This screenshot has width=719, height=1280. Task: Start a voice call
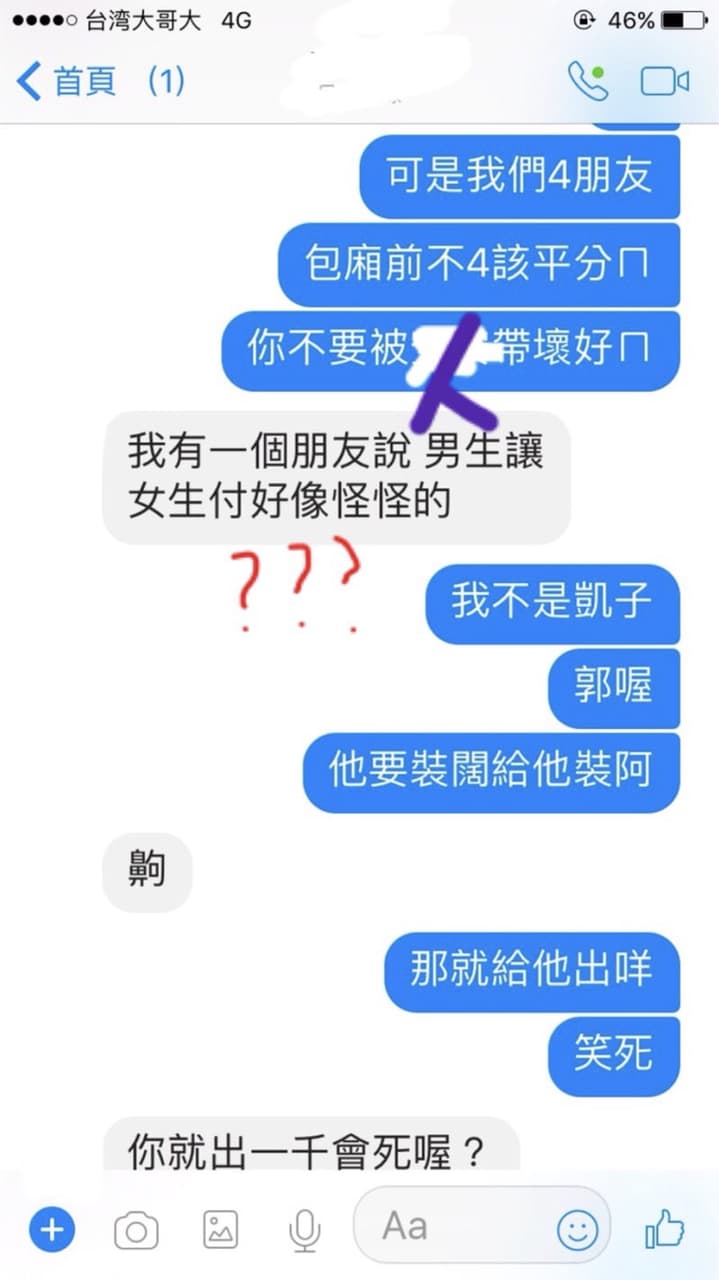pyautogui.click(x=587, y=81)
